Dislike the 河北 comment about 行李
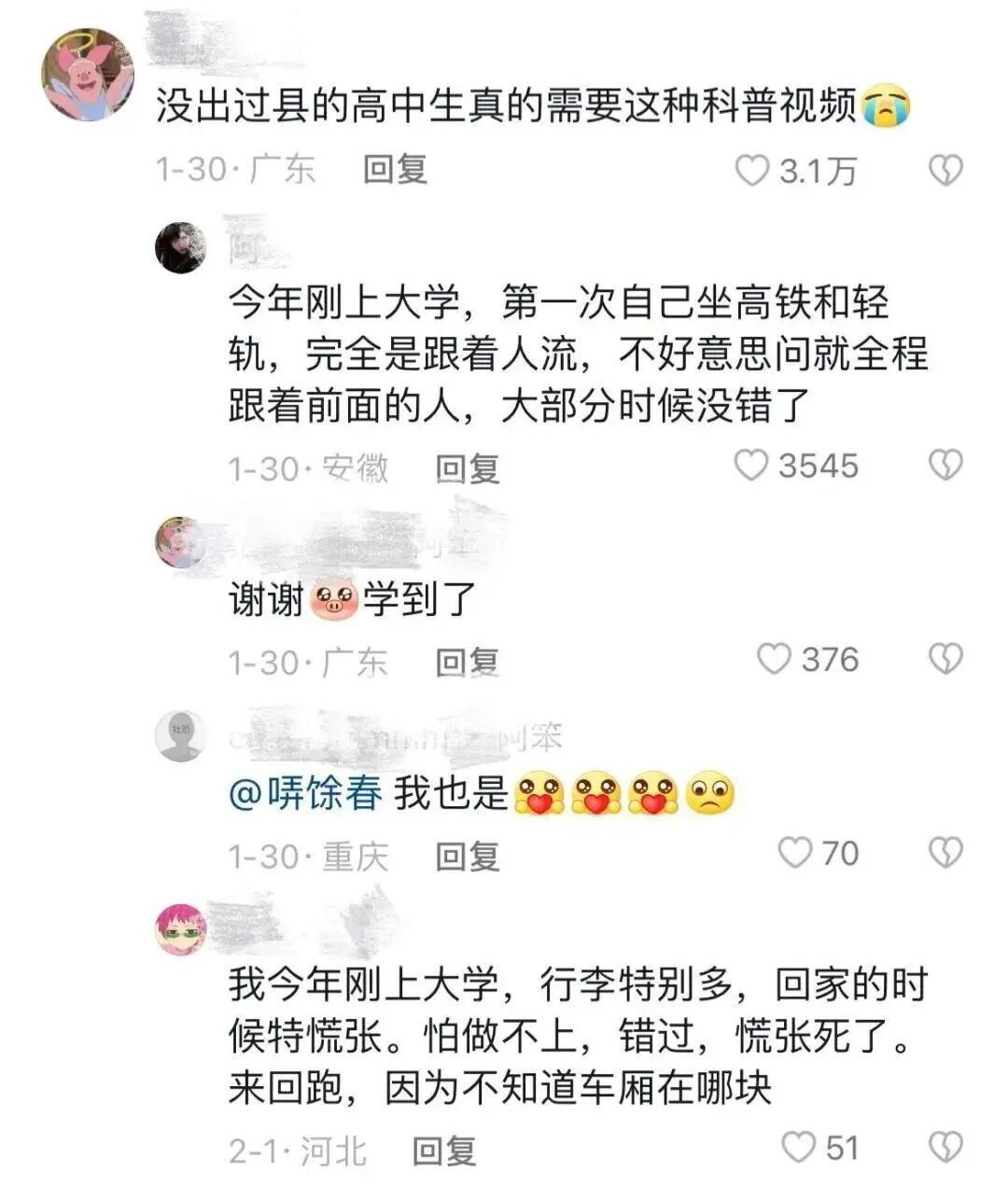This screenshot has width=1008, height=1186. (945, 1147)
